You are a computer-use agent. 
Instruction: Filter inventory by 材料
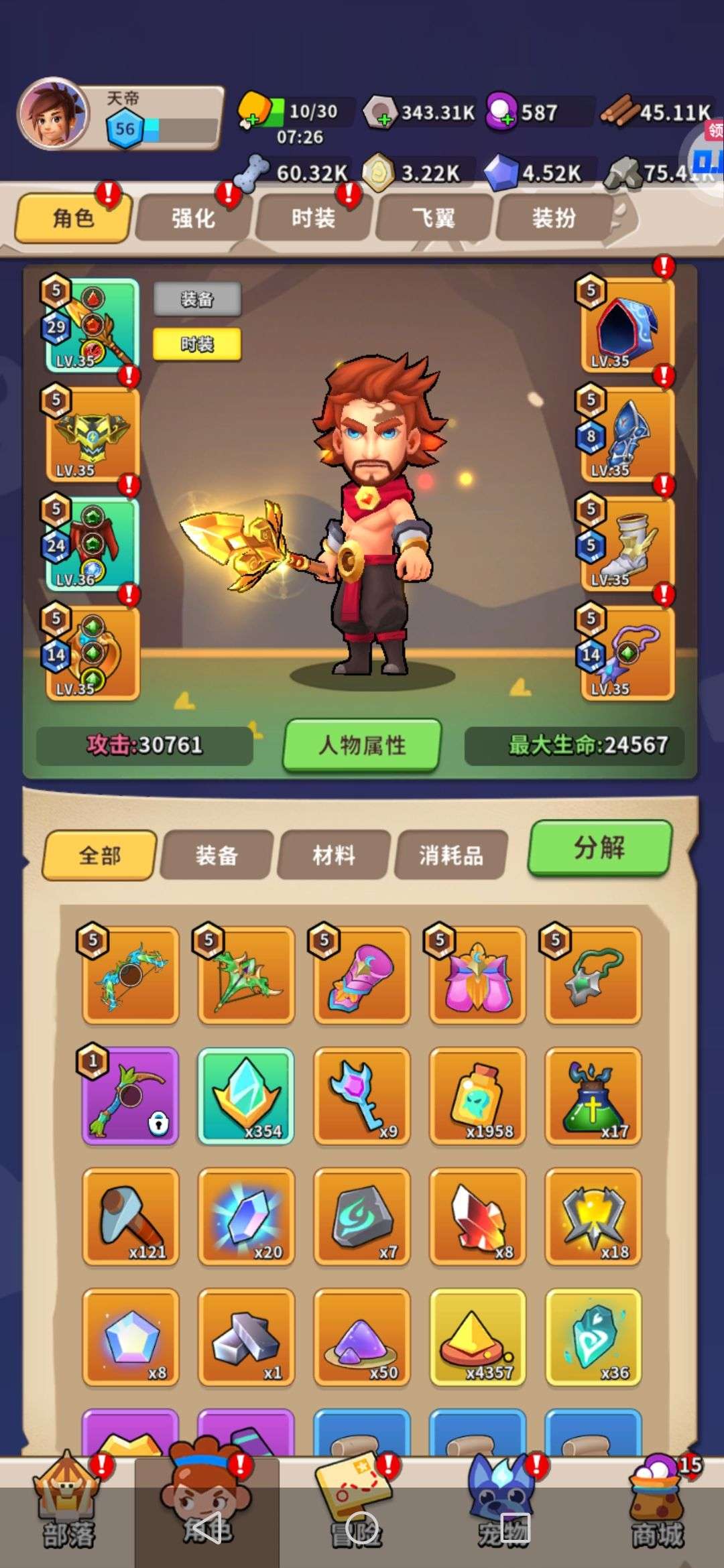coord(333,855)
